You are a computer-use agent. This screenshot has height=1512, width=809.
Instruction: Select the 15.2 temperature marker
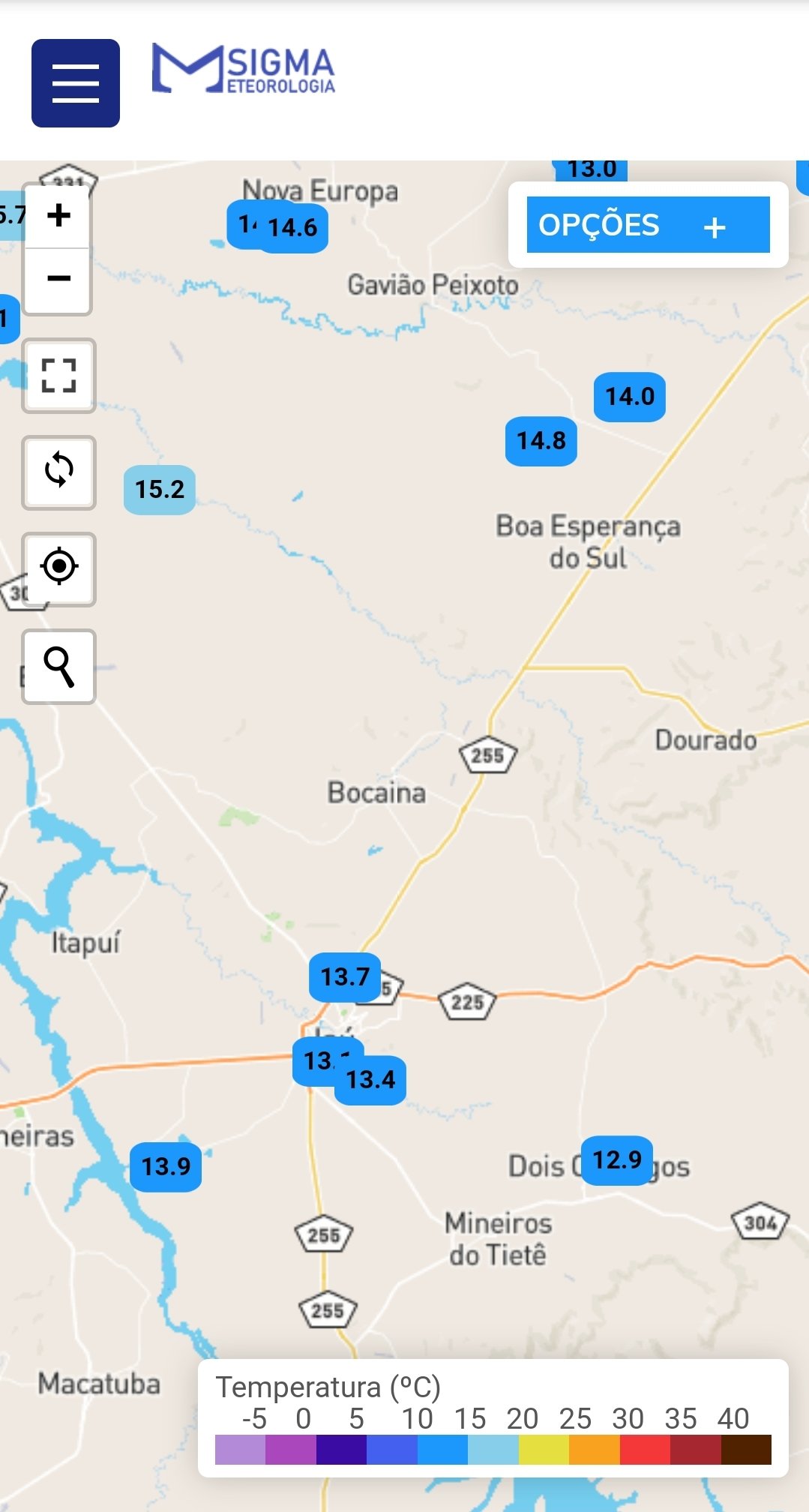pyautogui.click(x=160, y=490)
